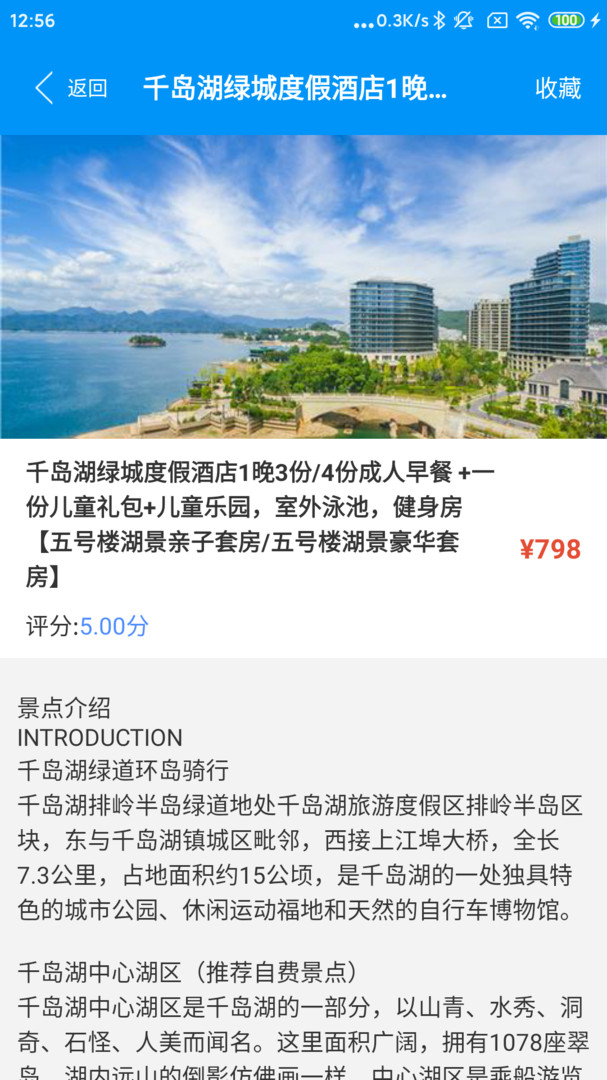Image resolution: width=607 pixels, height=1080 pixels.
Task: Go back using the 返回 button
Action: tap(71, 88)
